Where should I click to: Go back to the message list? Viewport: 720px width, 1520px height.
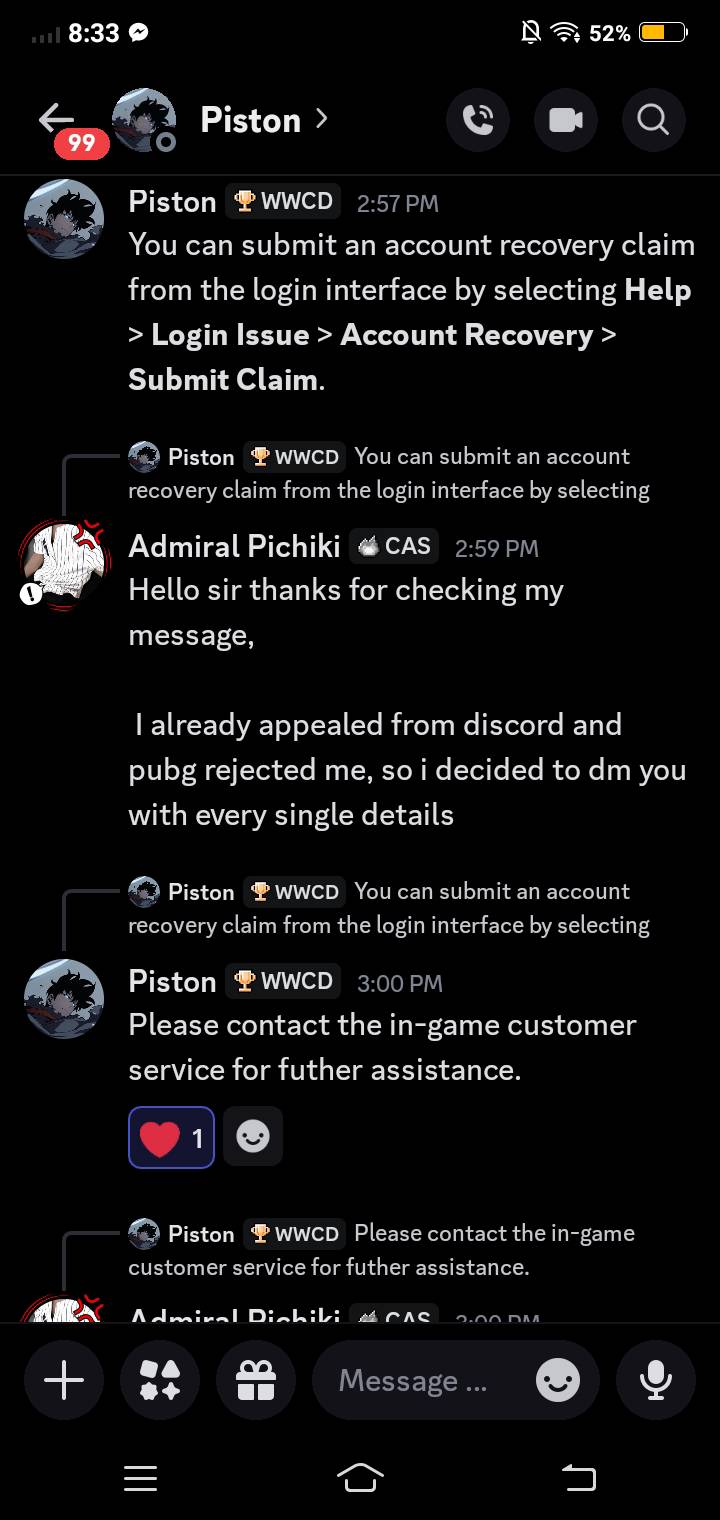tap(56, 120)
